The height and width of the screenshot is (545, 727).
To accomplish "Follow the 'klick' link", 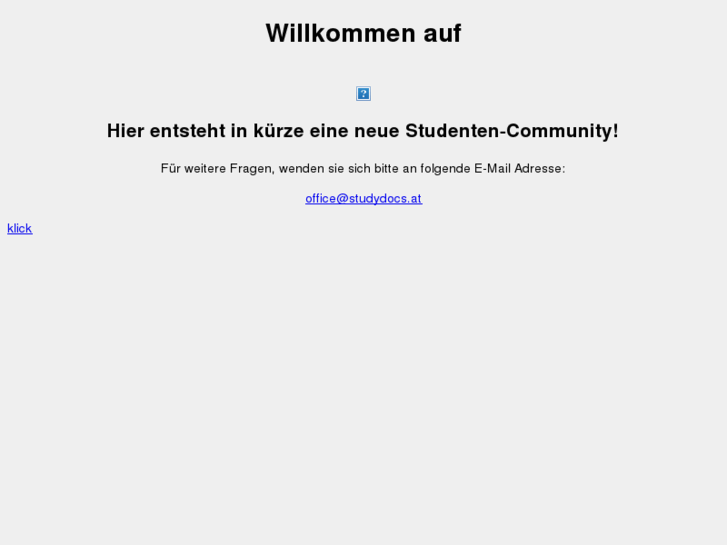I will (x=20, y=228).
